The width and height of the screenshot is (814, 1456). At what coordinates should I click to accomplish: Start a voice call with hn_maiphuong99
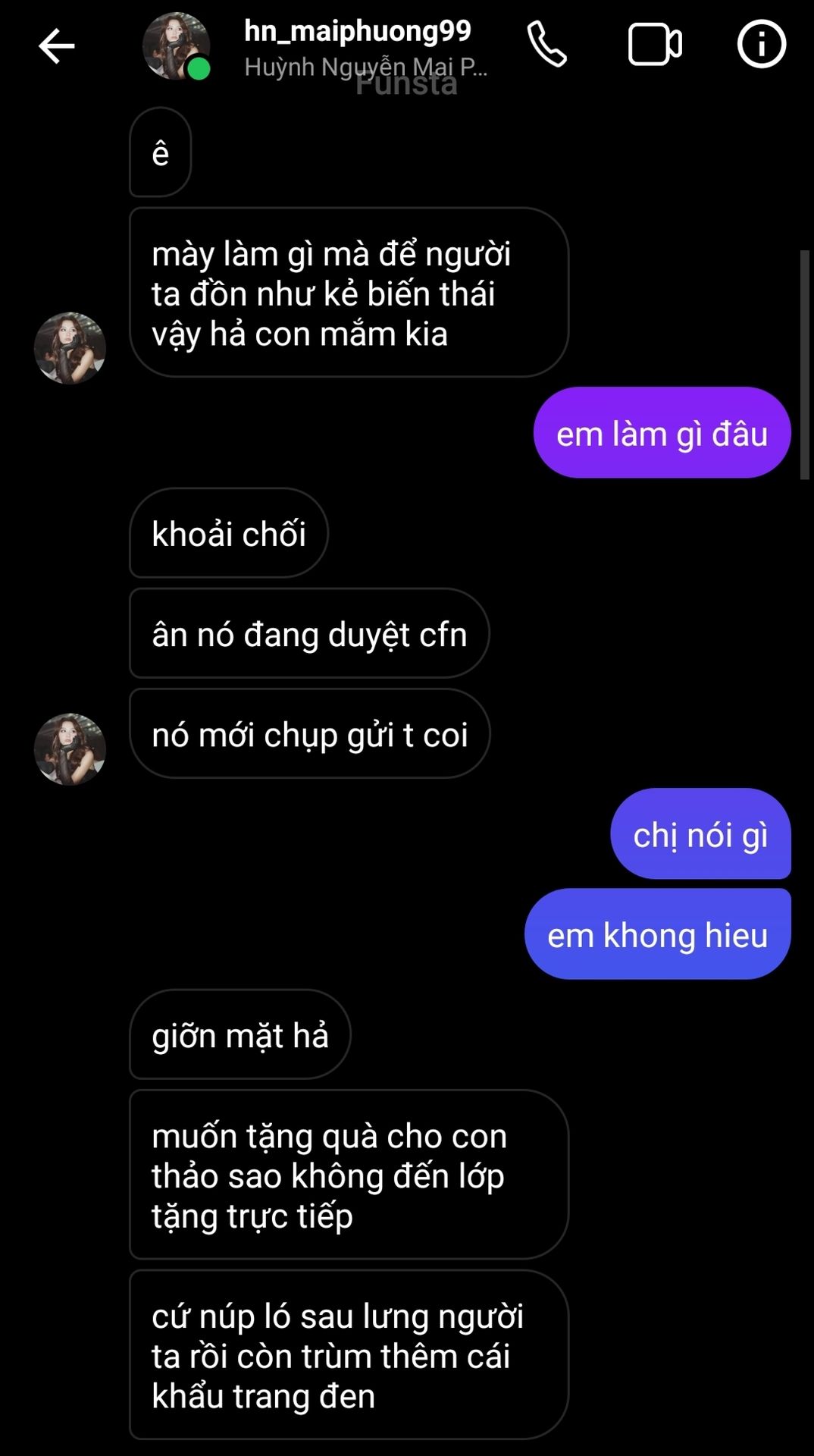(x=546, y=45)
